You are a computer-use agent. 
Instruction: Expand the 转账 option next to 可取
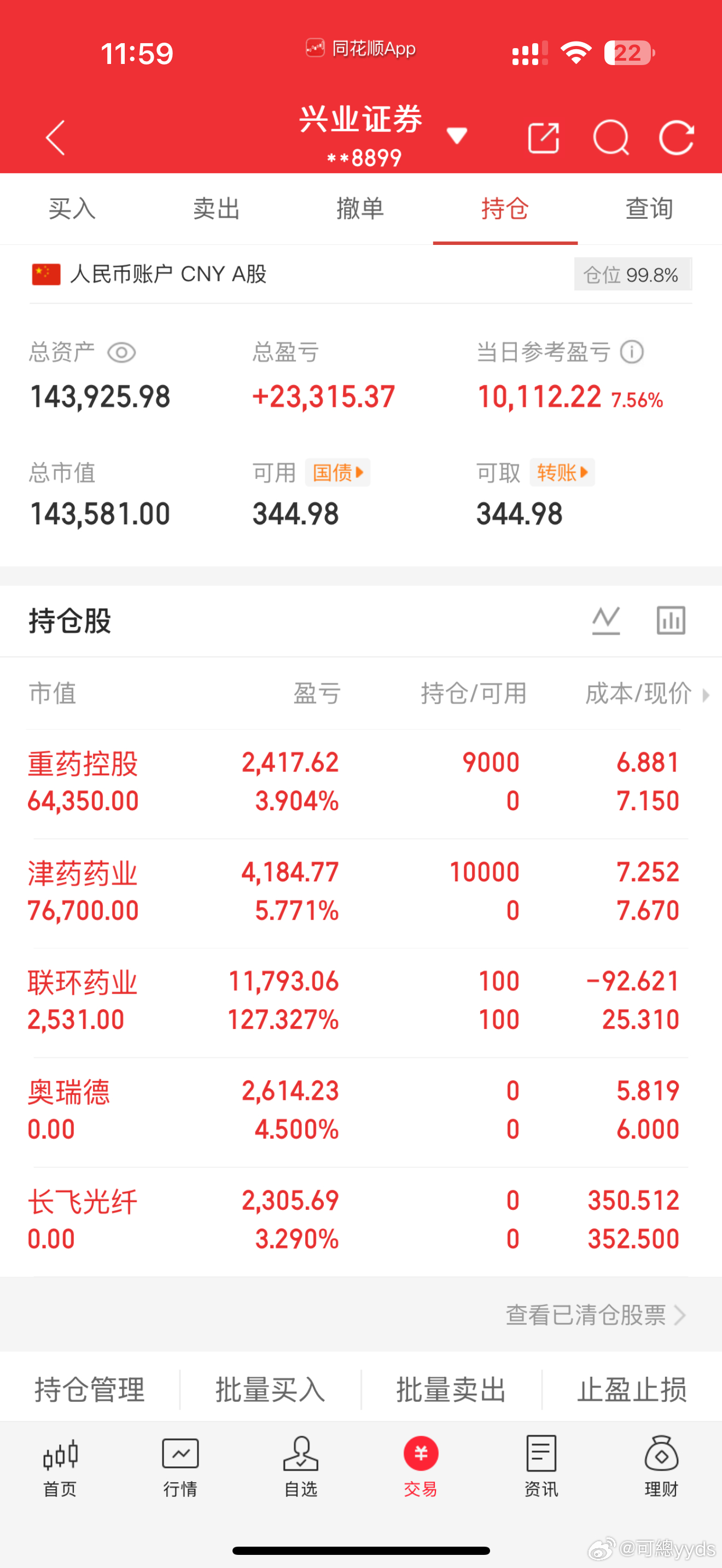[x=561, y=472]
